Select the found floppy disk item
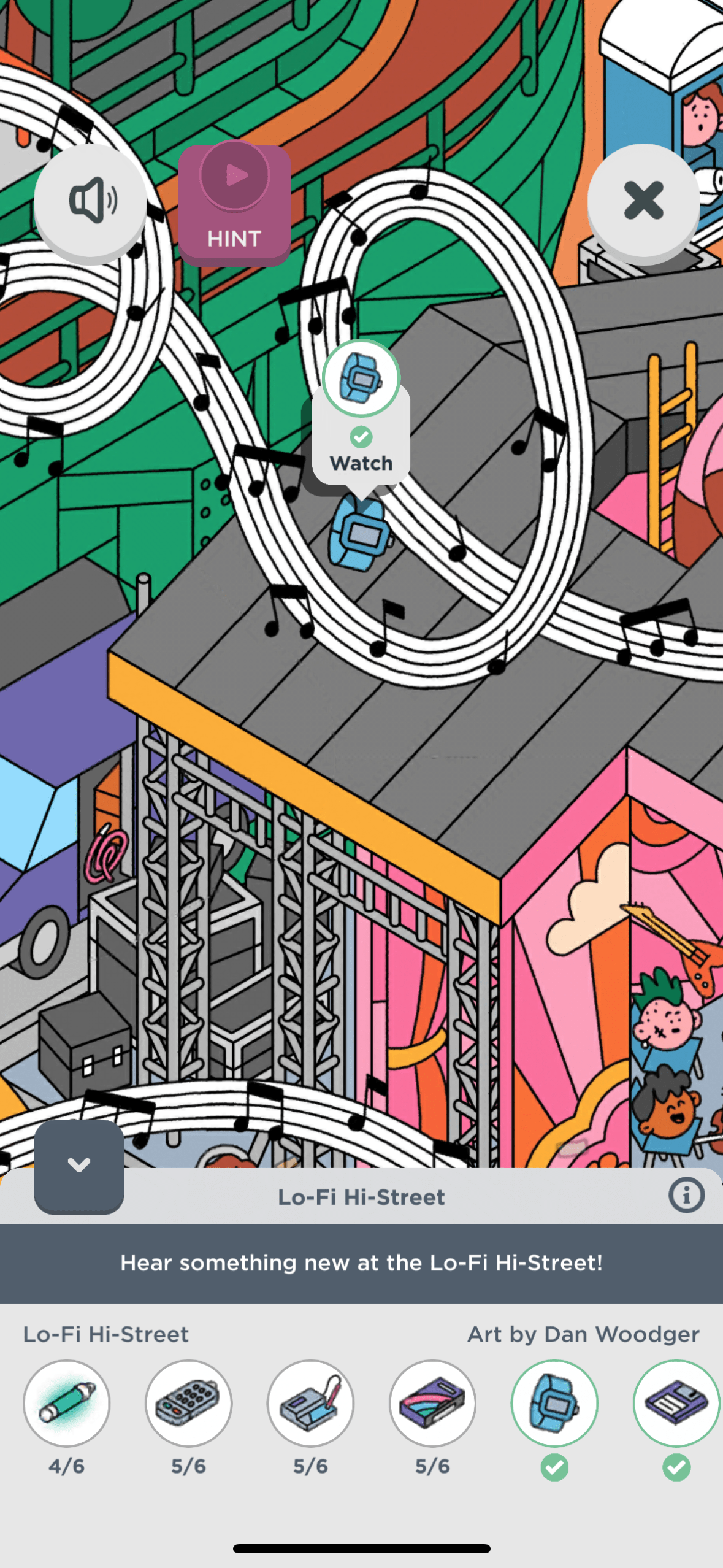723x1568 pixels. 676,1402
